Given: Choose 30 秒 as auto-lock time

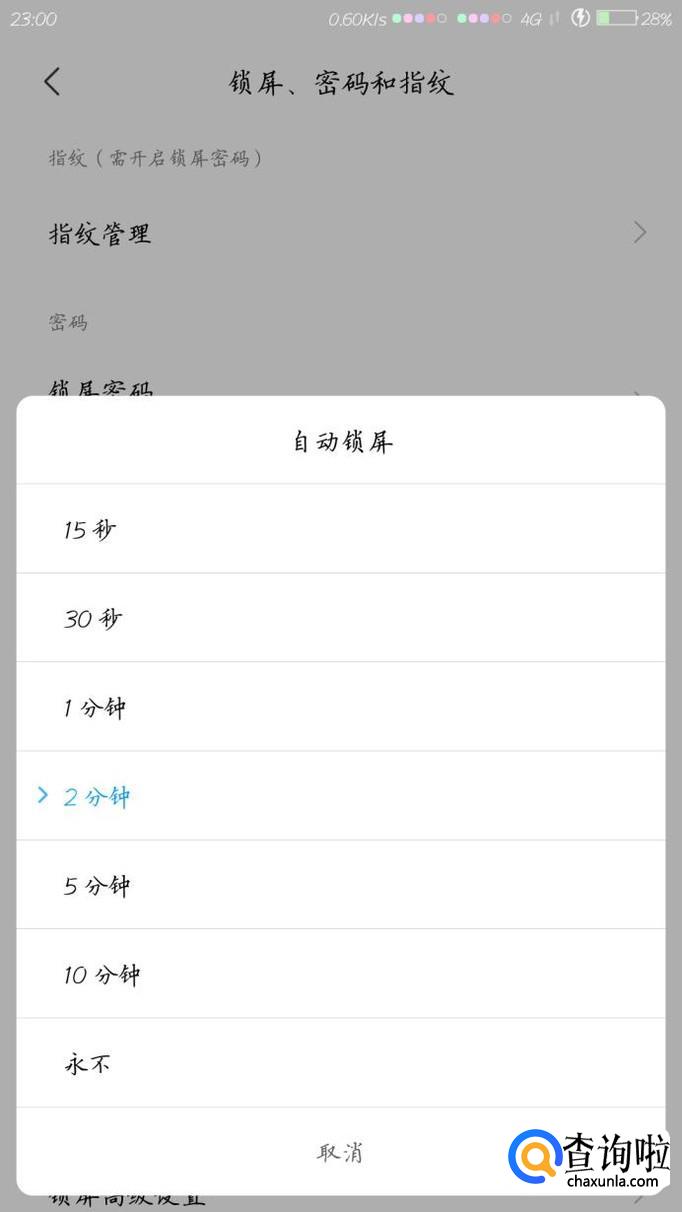Looking at the screenshot, I should point(341,618).
